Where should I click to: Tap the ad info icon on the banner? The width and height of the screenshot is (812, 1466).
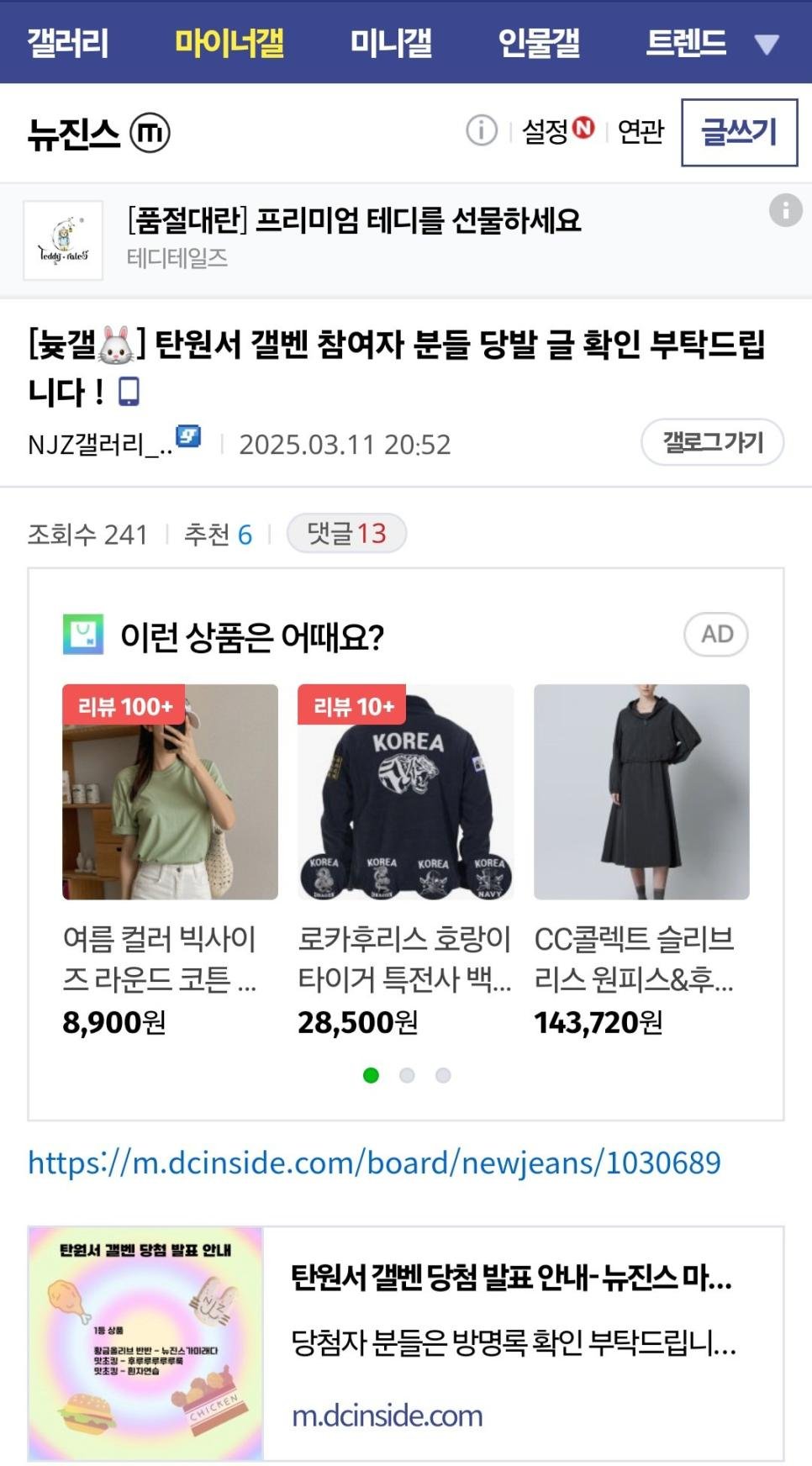785,210
